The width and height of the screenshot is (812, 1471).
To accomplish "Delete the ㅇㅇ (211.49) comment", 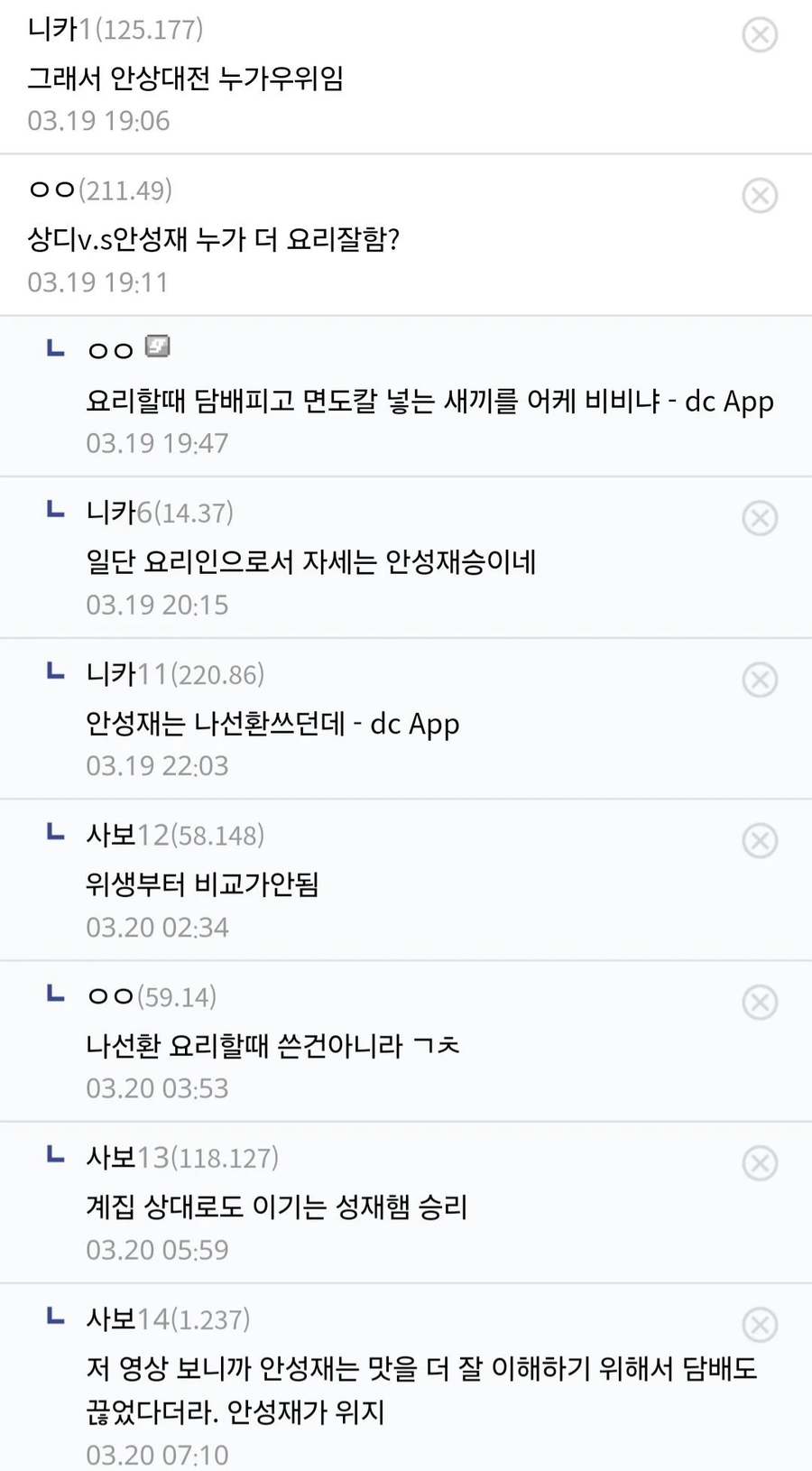I will (x=761, y=196).
